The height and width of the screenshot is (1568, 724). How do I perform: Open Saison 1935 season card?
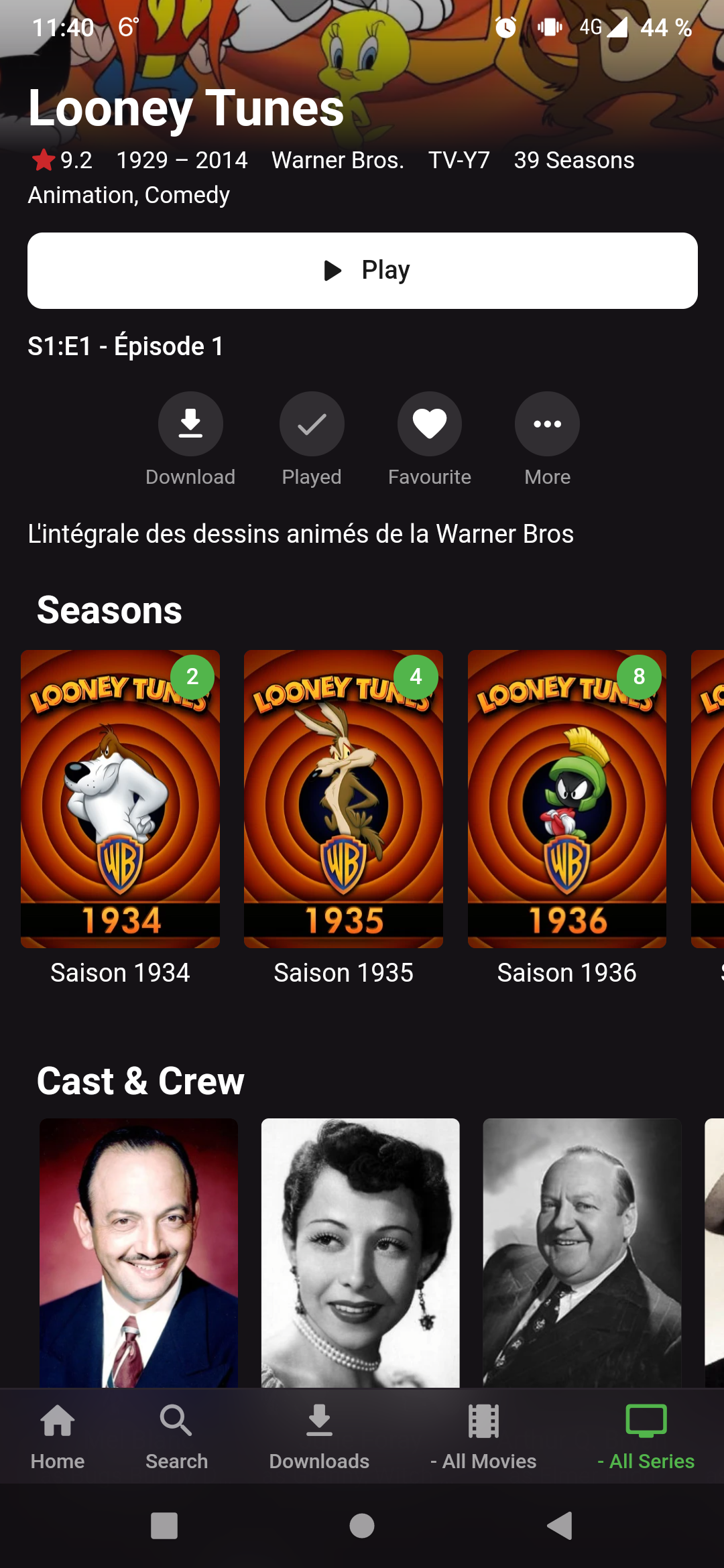[343, 799]
